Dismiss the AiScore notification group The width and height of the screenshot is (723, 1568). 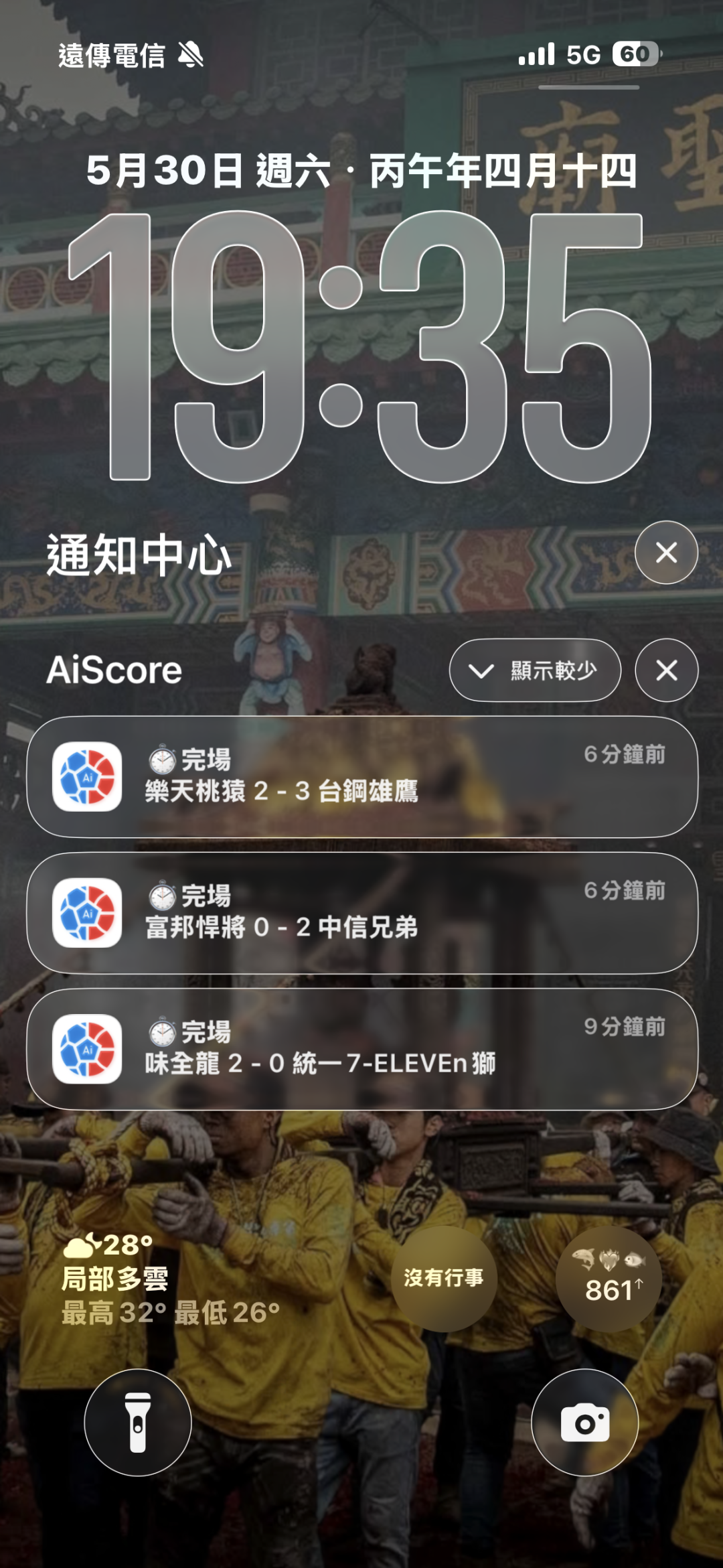coord(666,670)
